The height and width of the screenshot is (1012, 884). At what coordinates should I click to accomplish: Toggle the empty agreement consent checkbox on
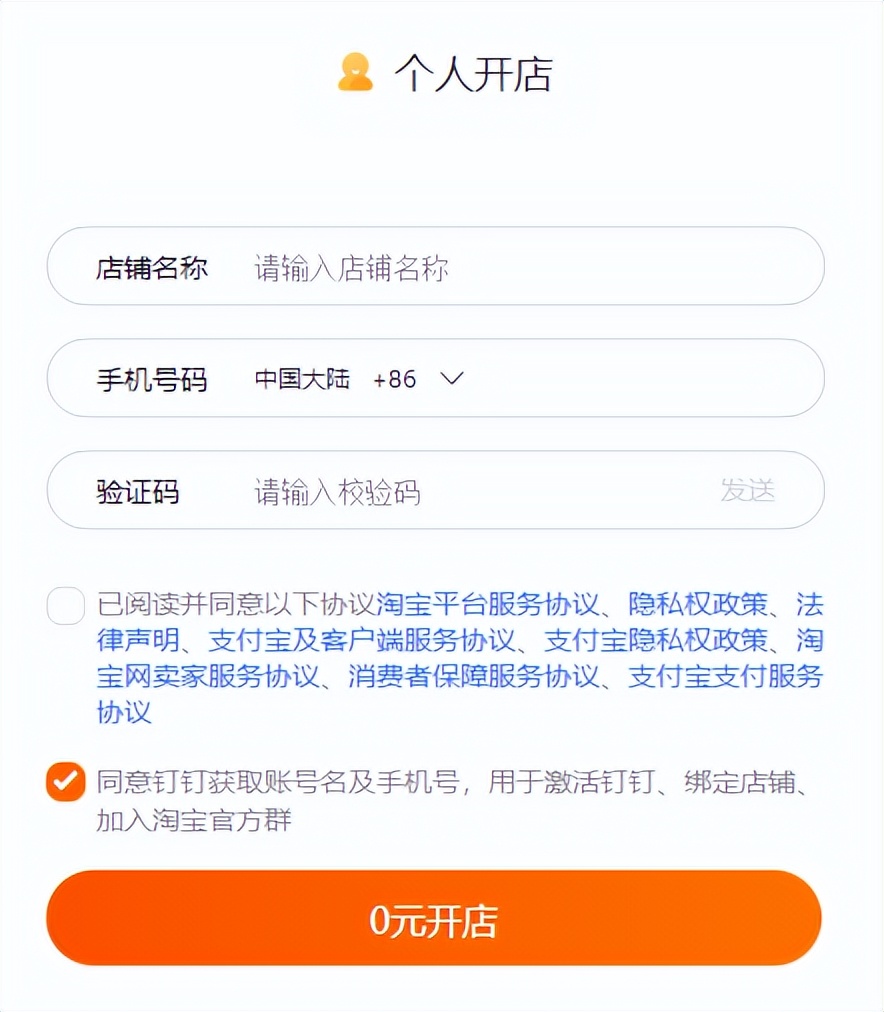pos(64,606)
